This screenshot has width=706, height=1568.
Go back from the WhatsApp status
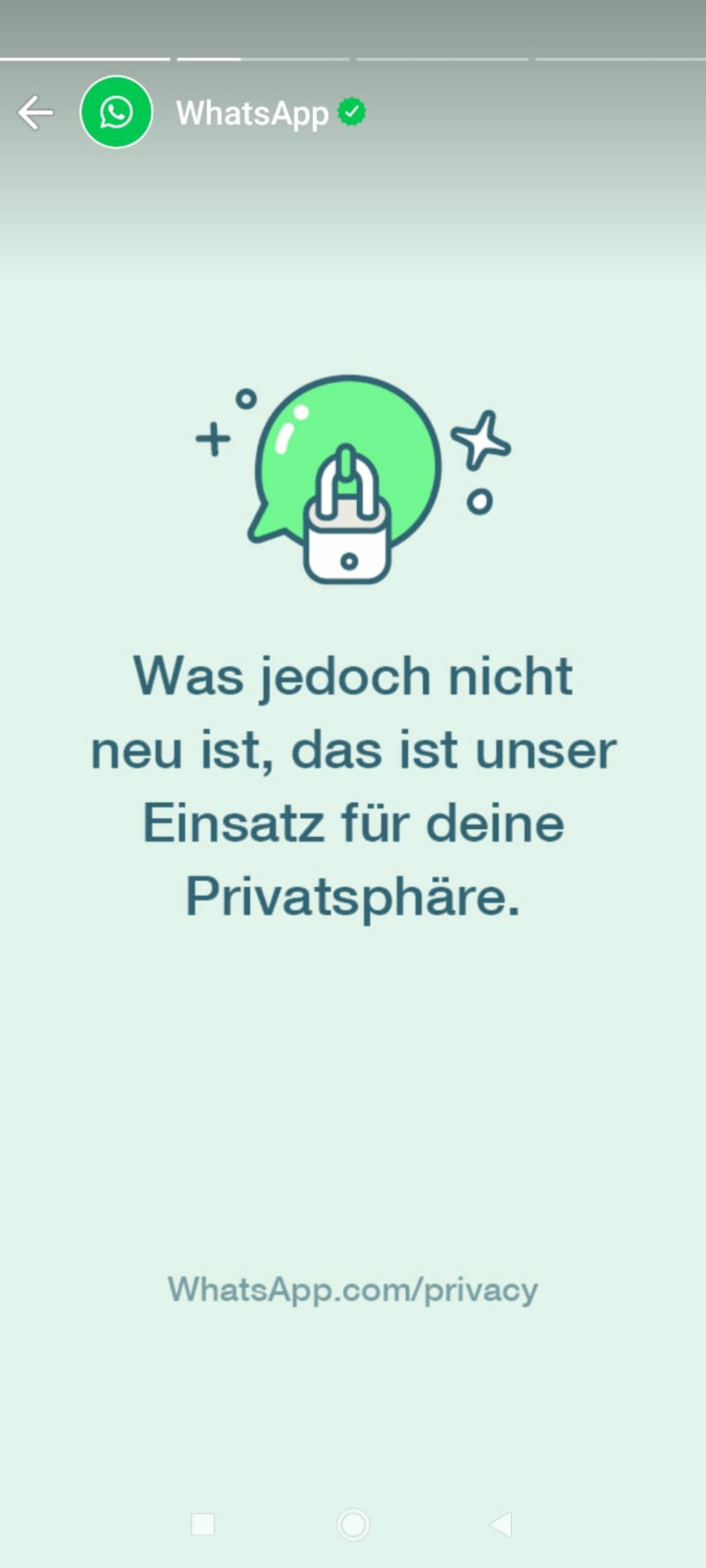point(35,112)
